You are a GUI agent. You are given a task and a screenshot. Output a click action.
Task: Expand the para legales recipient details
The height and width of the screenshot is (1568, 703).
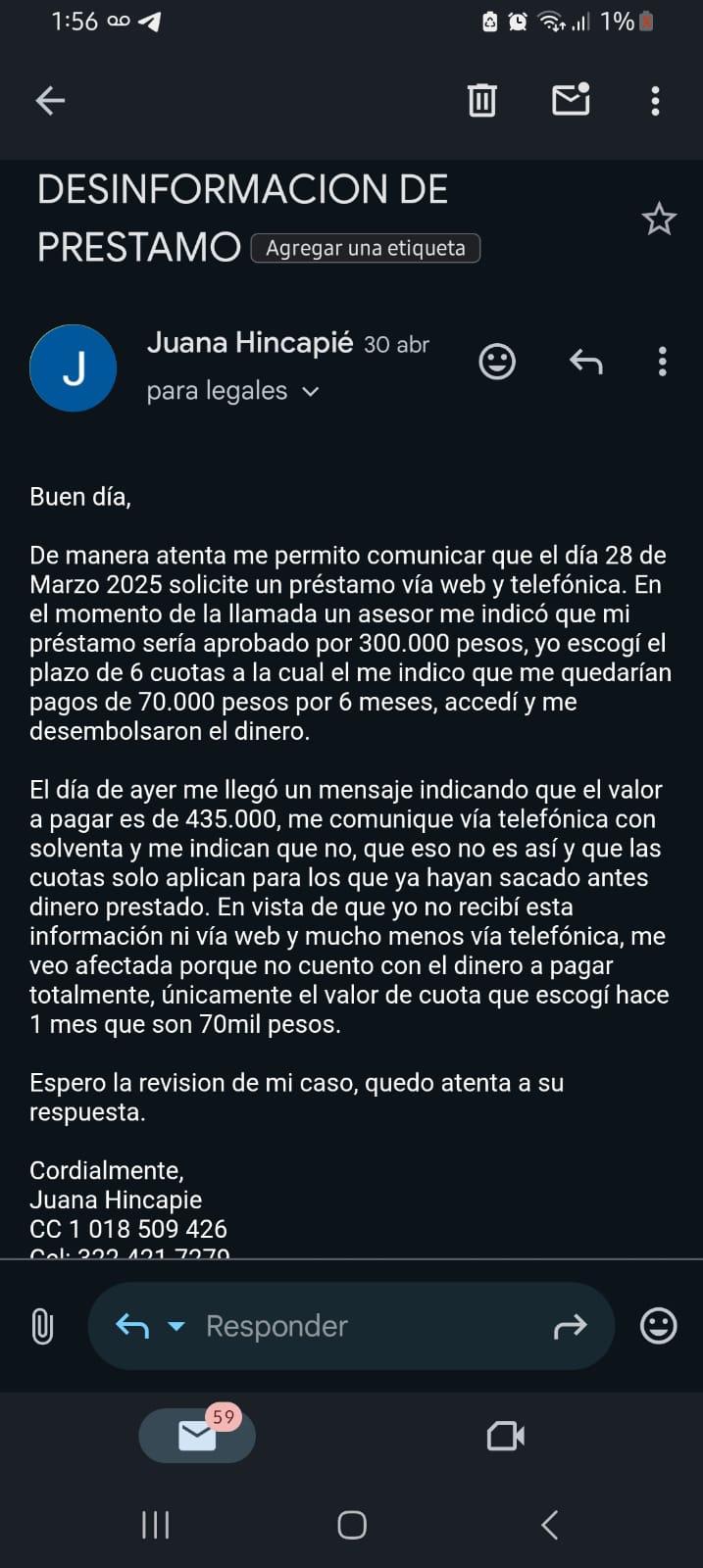pos(311,391)
